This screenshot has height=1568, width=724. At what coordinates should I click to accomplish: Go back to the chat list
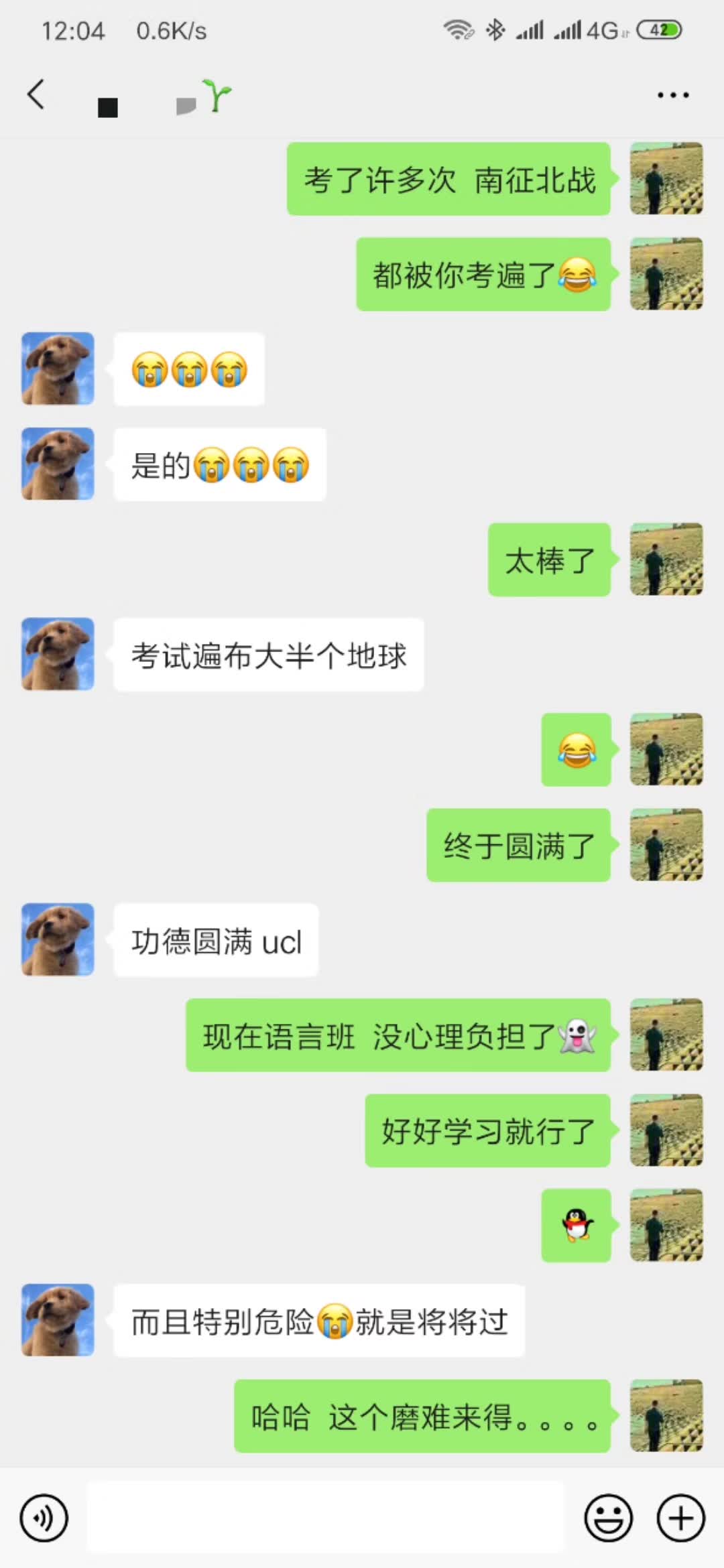click(x=36, y=94)
